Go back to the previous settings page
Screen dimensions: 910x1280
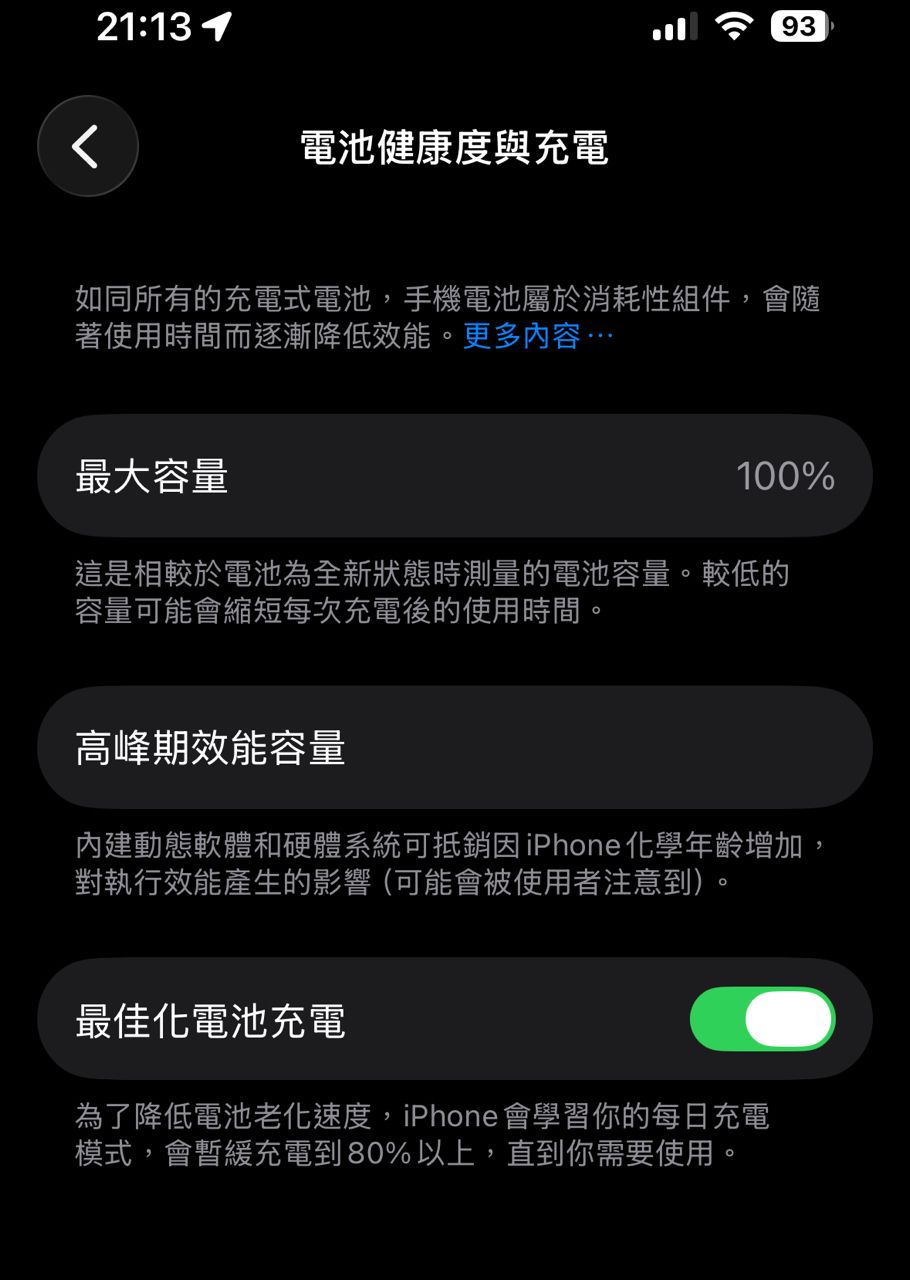click(x=87, y=146)
